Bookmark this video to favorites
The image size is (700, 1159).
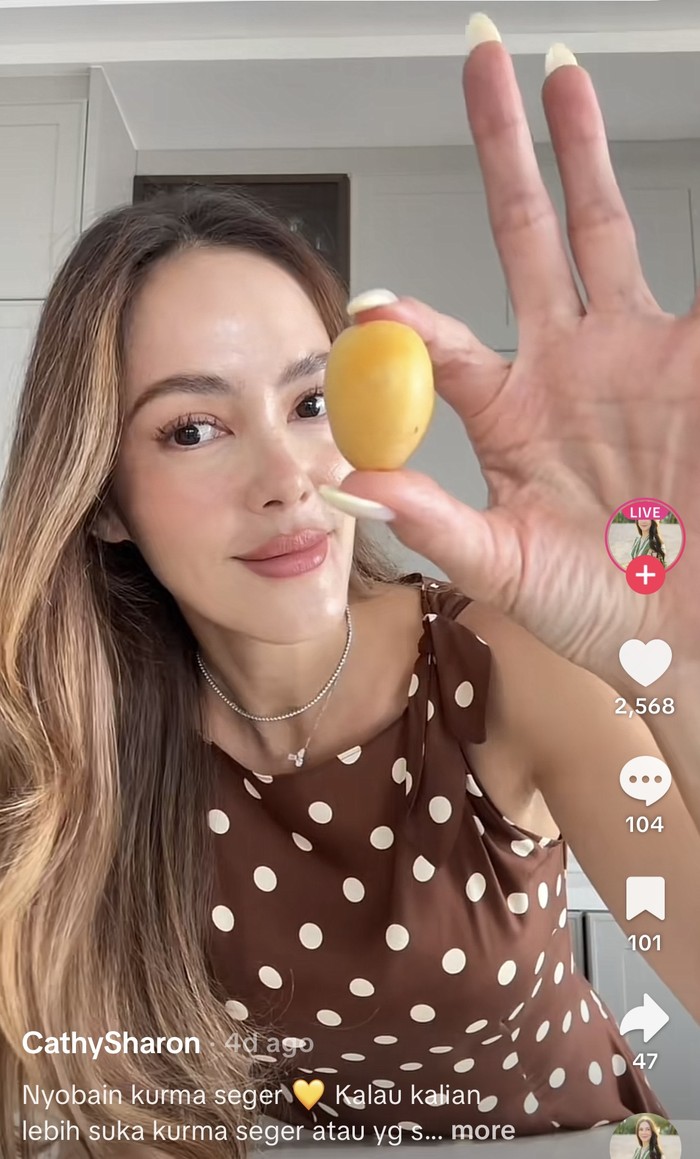coord(645,898)
